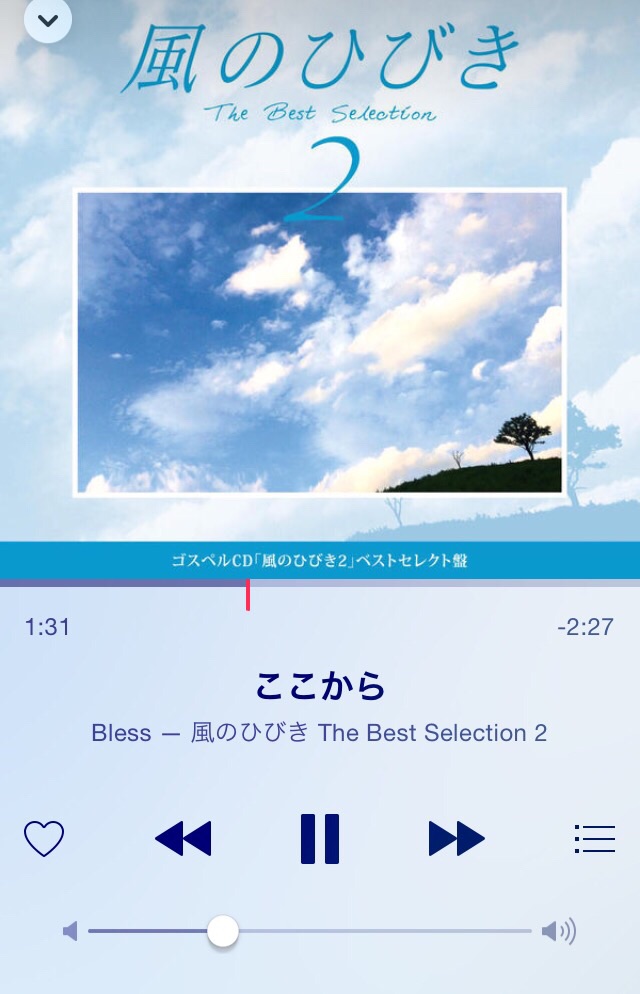Like this song with the heart
Screen dimensions: 640x994
(x=44, y=838)
